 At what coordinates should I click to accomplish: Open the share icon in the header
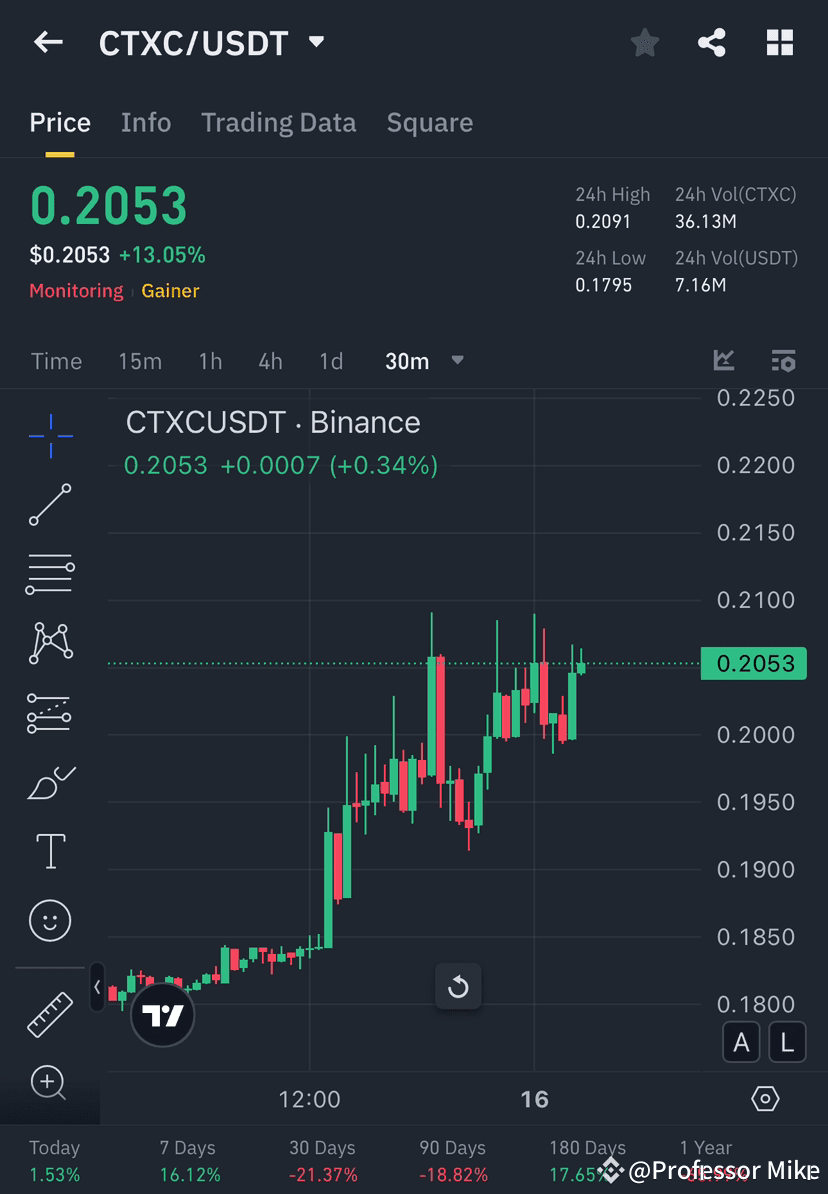(x=712, y=42)
